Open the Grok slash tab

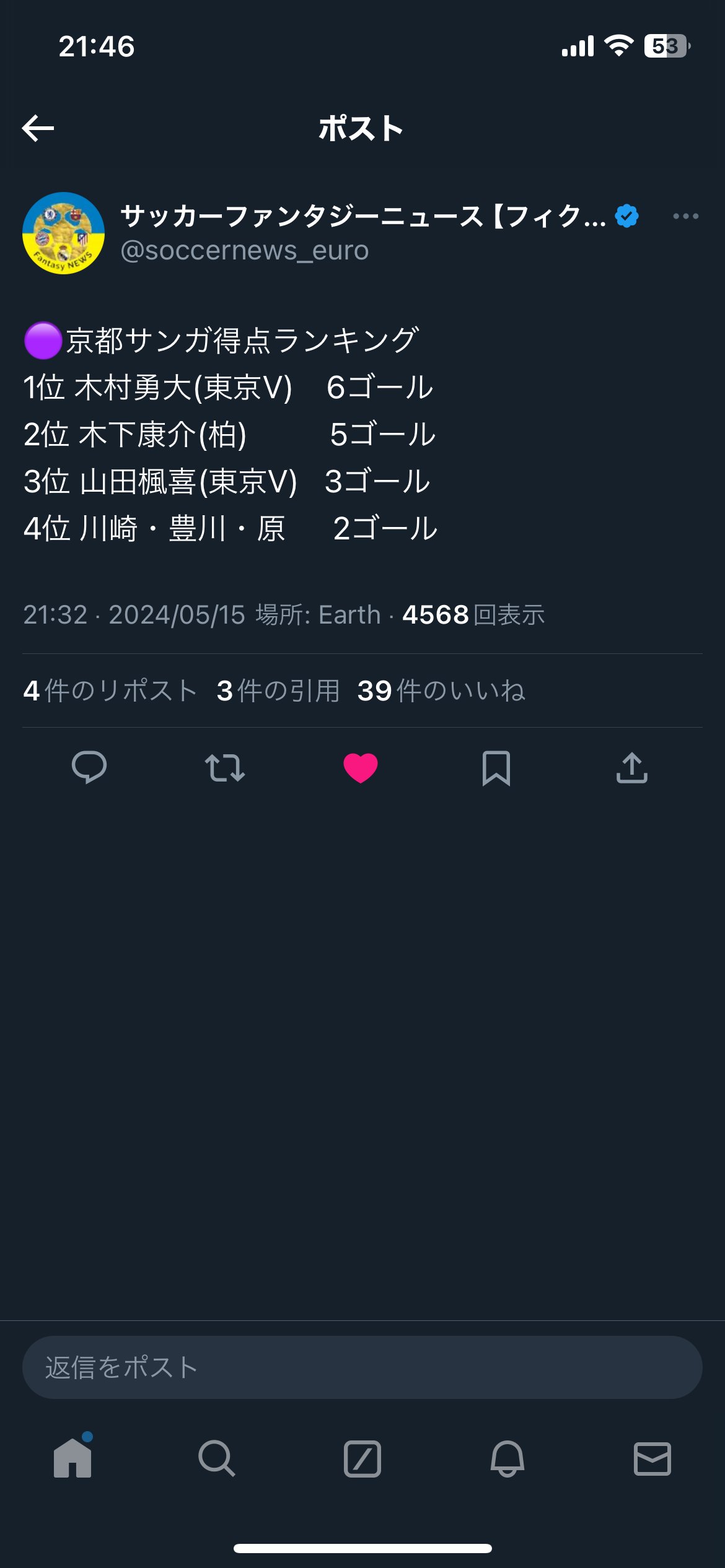[362, 1458]
